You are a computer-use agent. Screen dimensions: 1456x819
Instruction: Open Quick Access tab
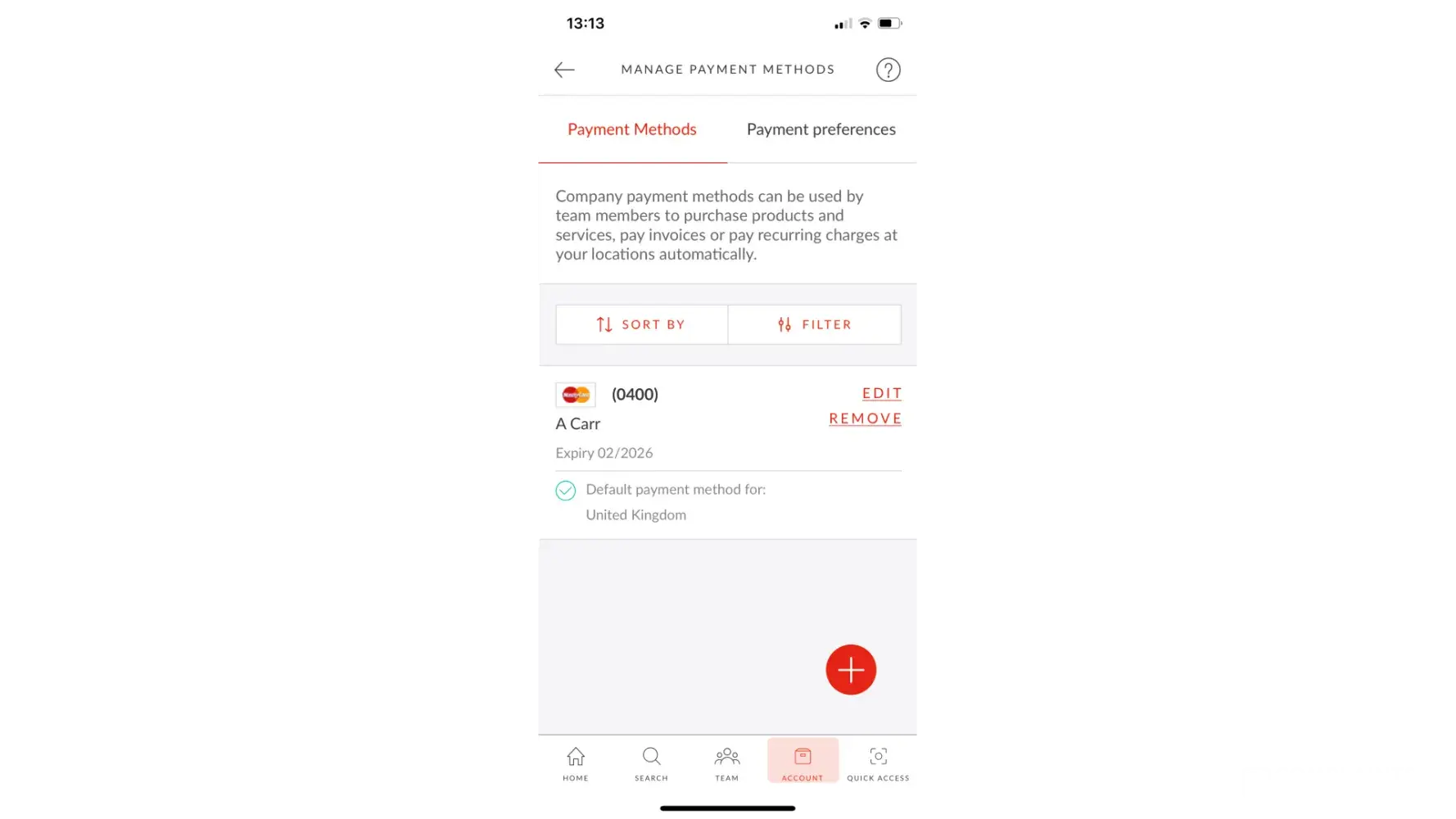point(878,763)
